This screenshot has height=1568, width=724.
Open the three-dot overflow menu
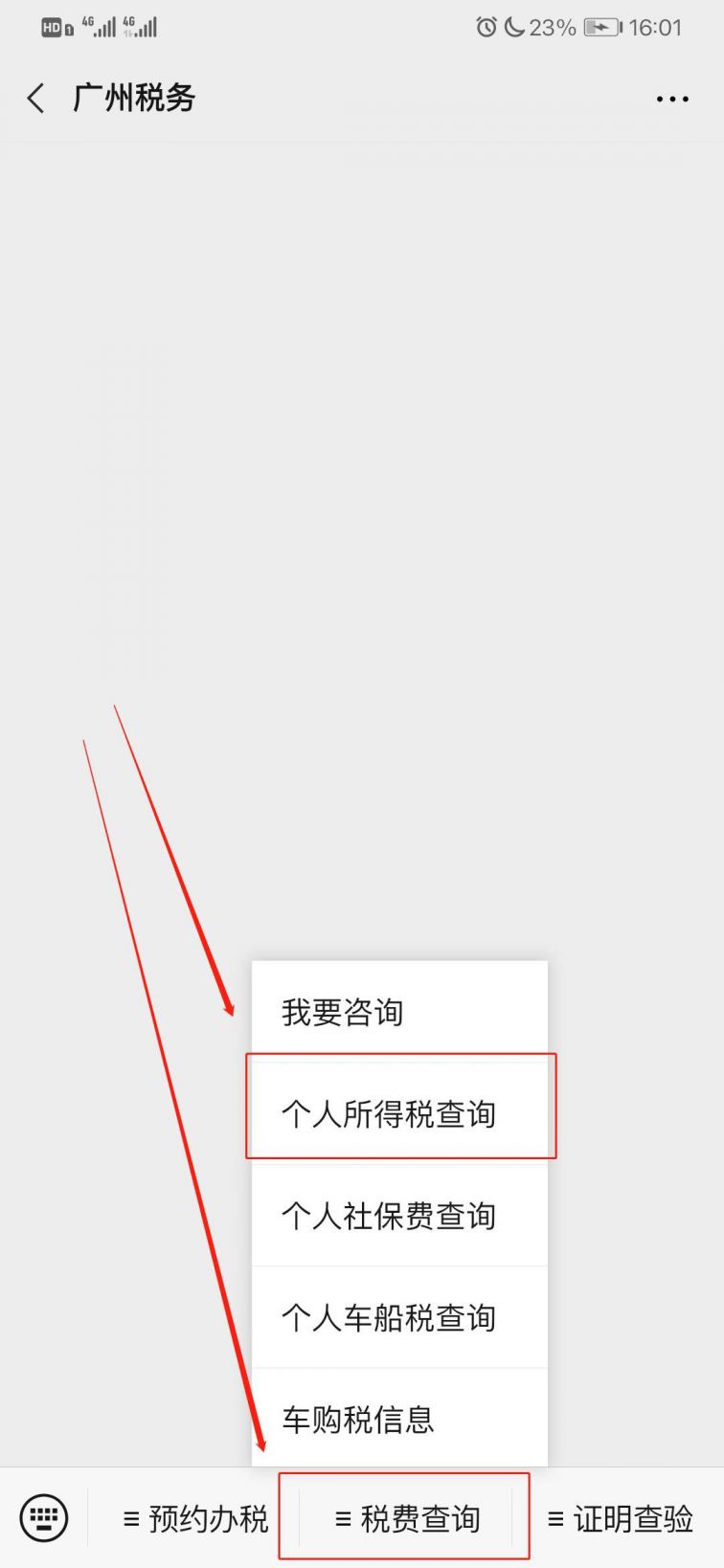point(672,99)
